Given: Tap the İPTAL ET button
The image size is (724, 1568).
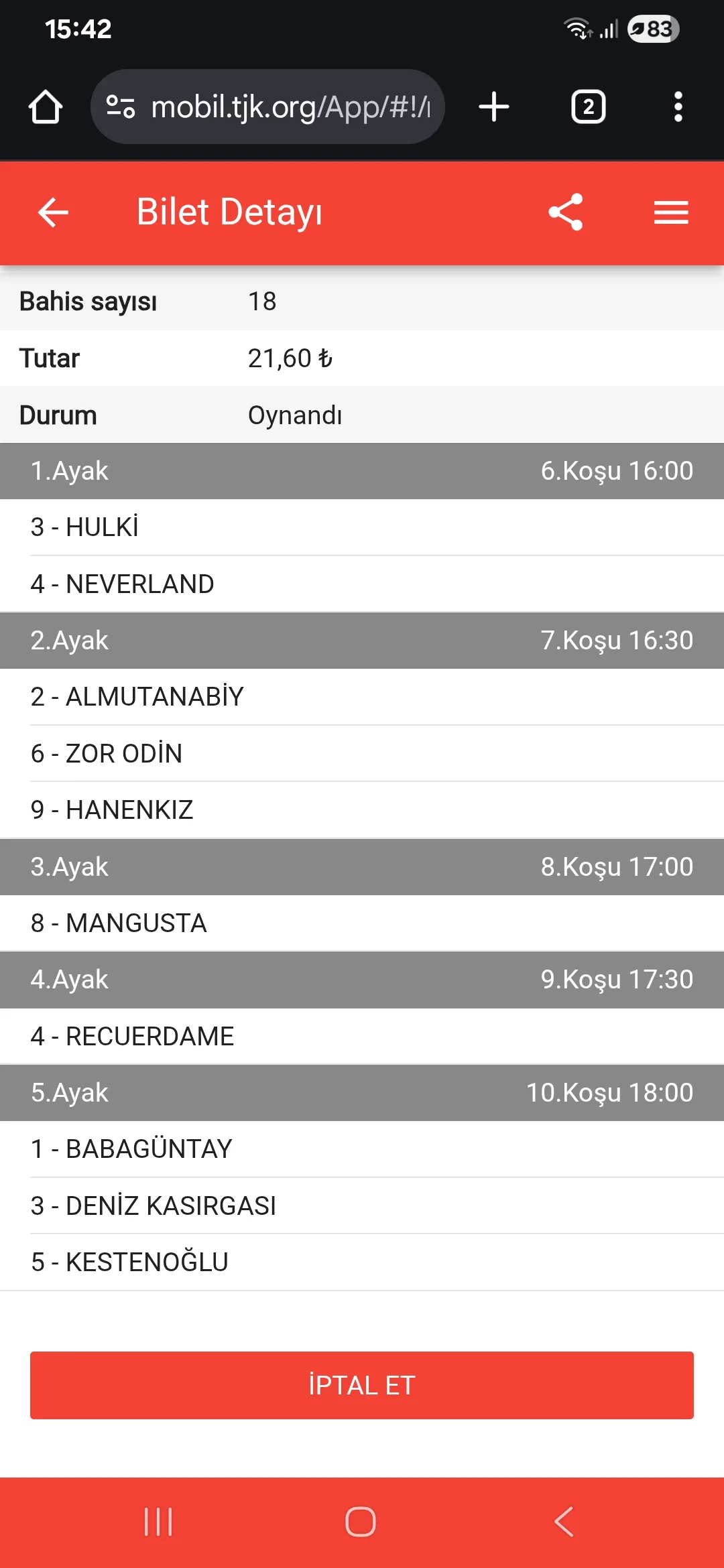Looking at the screenshot, I should (362, 1385).
